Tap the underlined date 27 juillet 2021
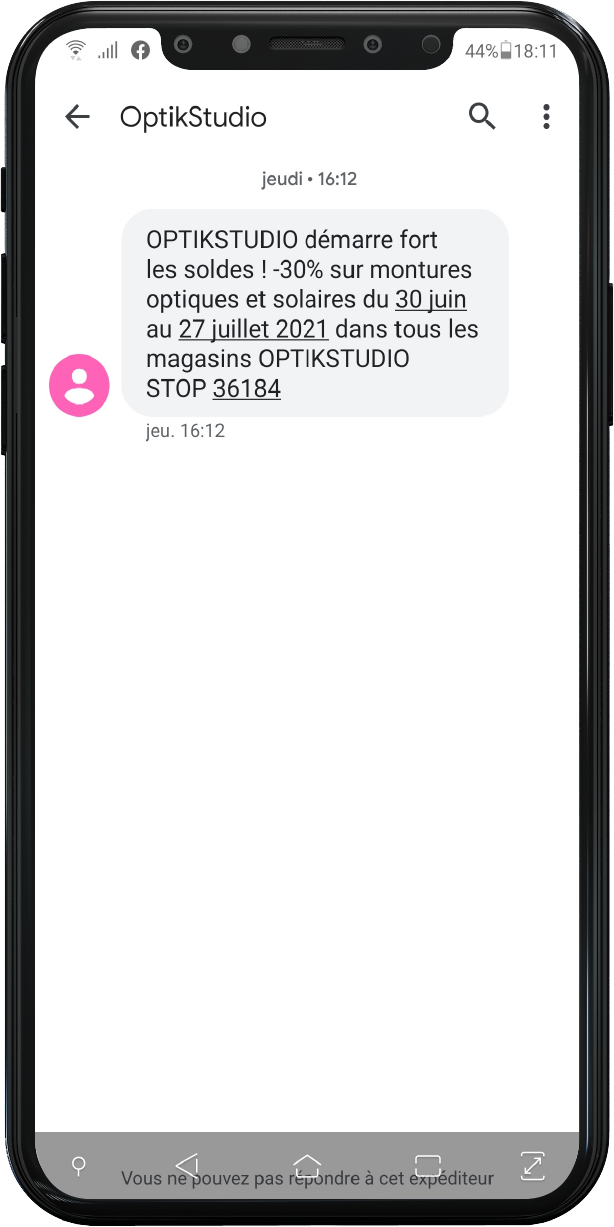 pyautogui.click(x=253, y=329)
